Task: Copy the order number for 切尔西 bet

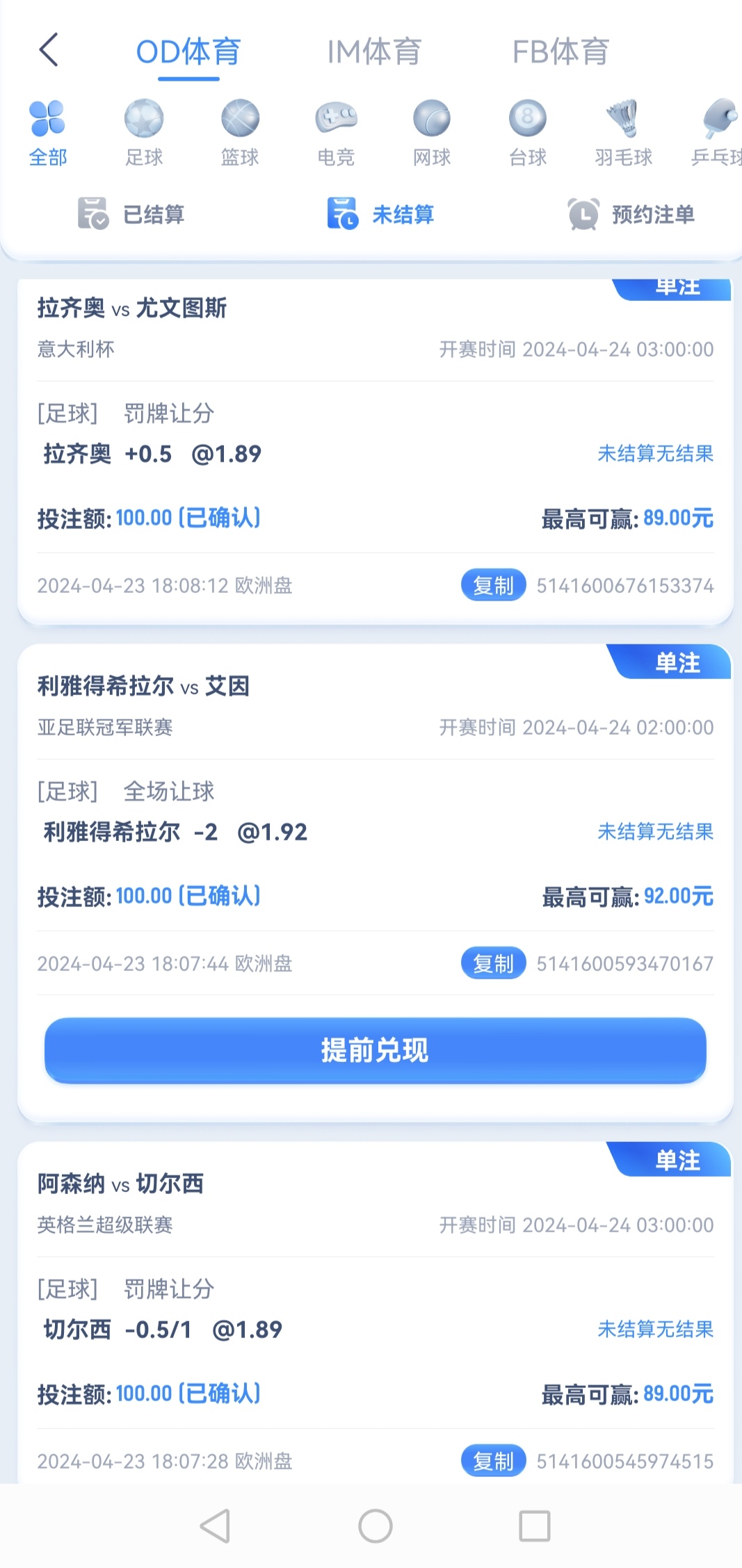Action: (x=493, y=1461)
